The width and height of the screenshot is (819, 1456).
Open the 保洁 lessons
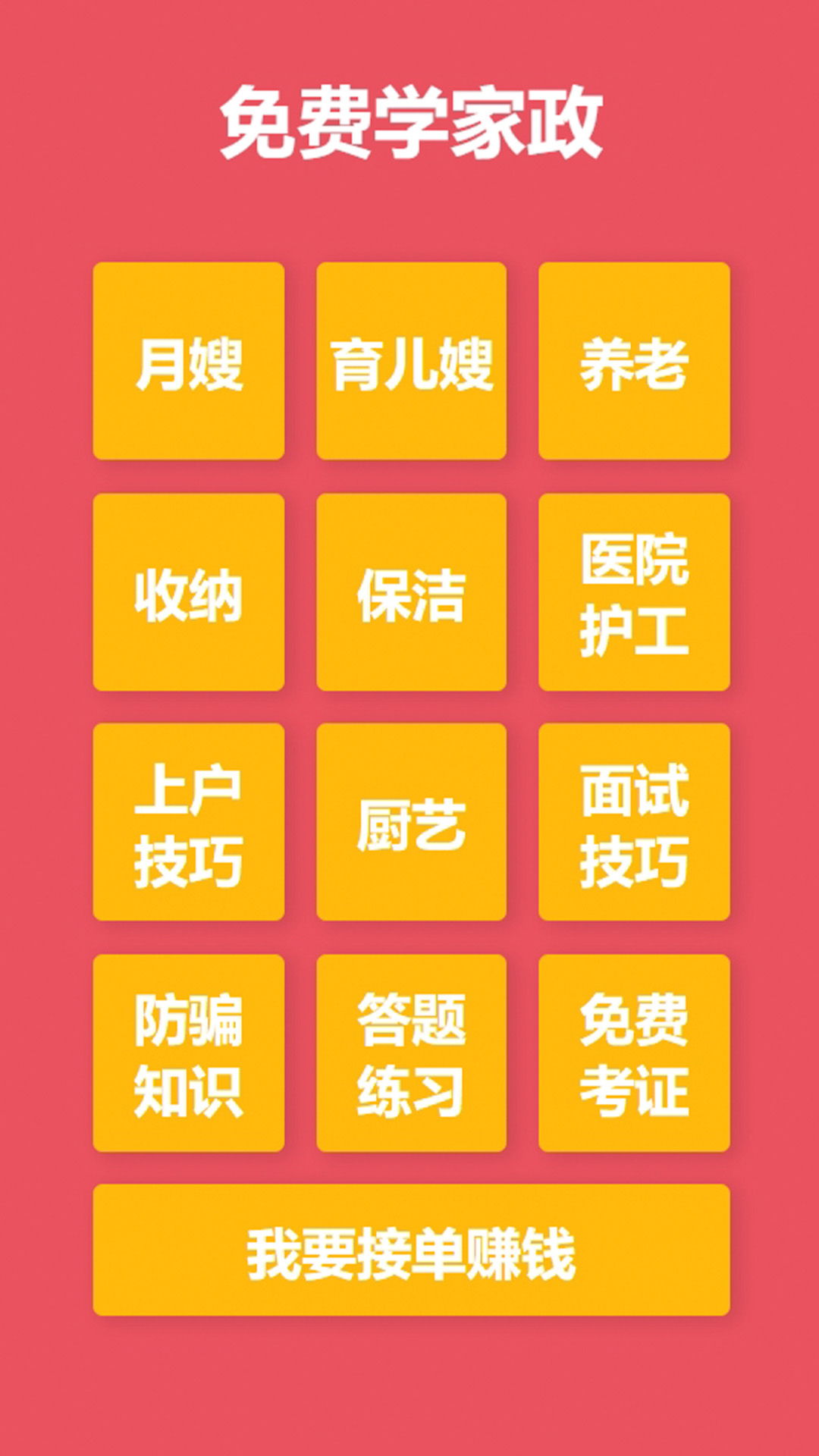pos(411,592)
